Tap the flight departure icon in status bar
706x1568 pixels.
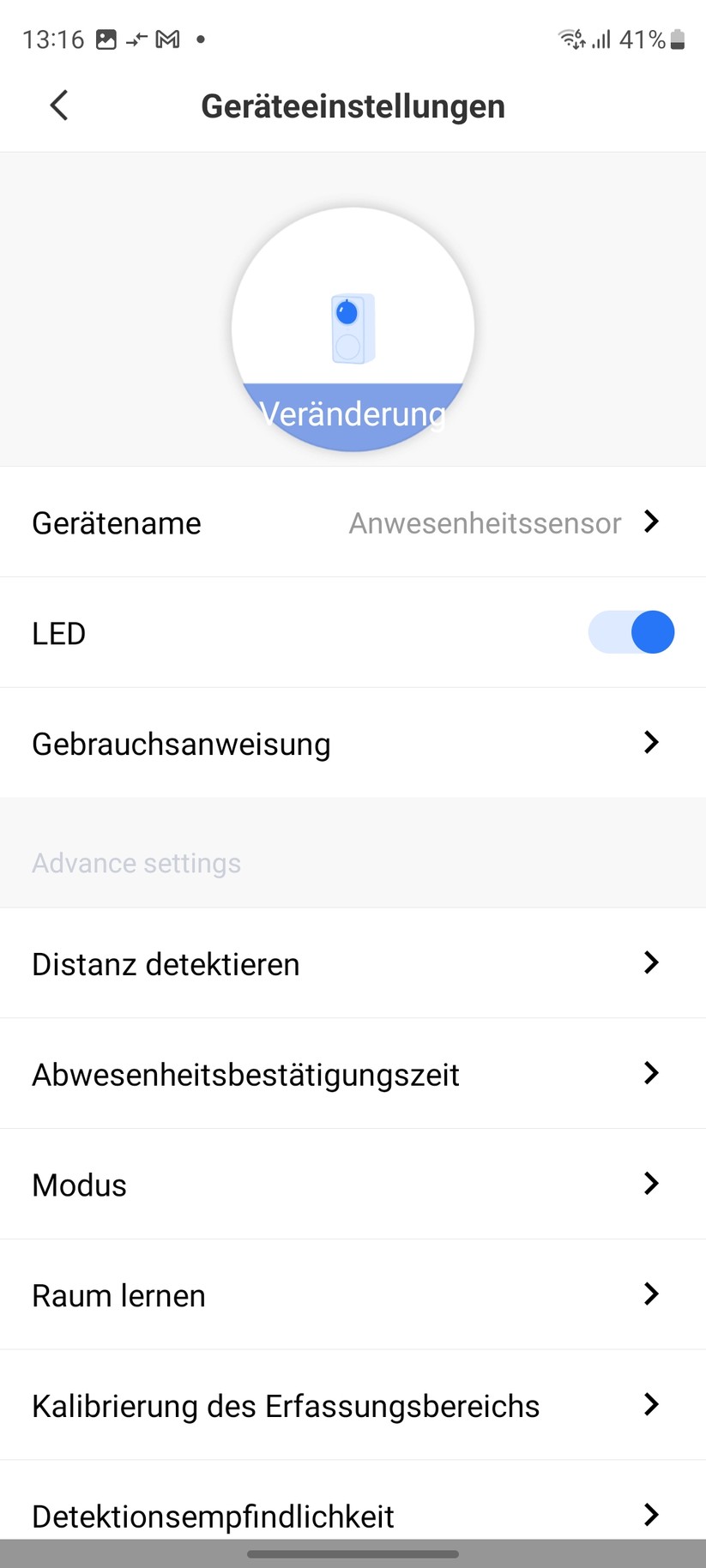137,39
